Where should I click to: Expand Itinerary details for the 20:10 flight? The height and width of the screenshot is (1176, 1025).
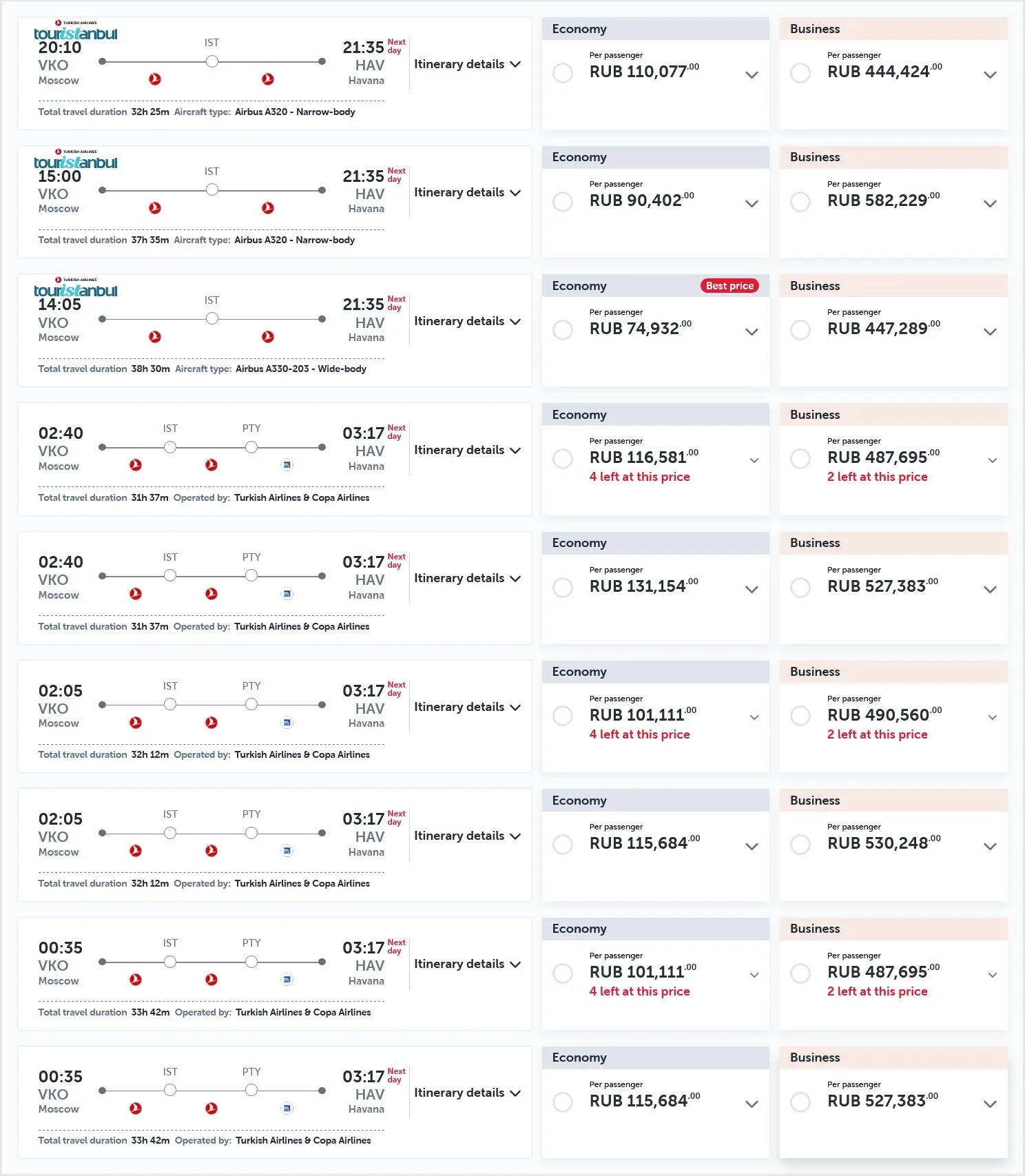[x=467, y=64]
